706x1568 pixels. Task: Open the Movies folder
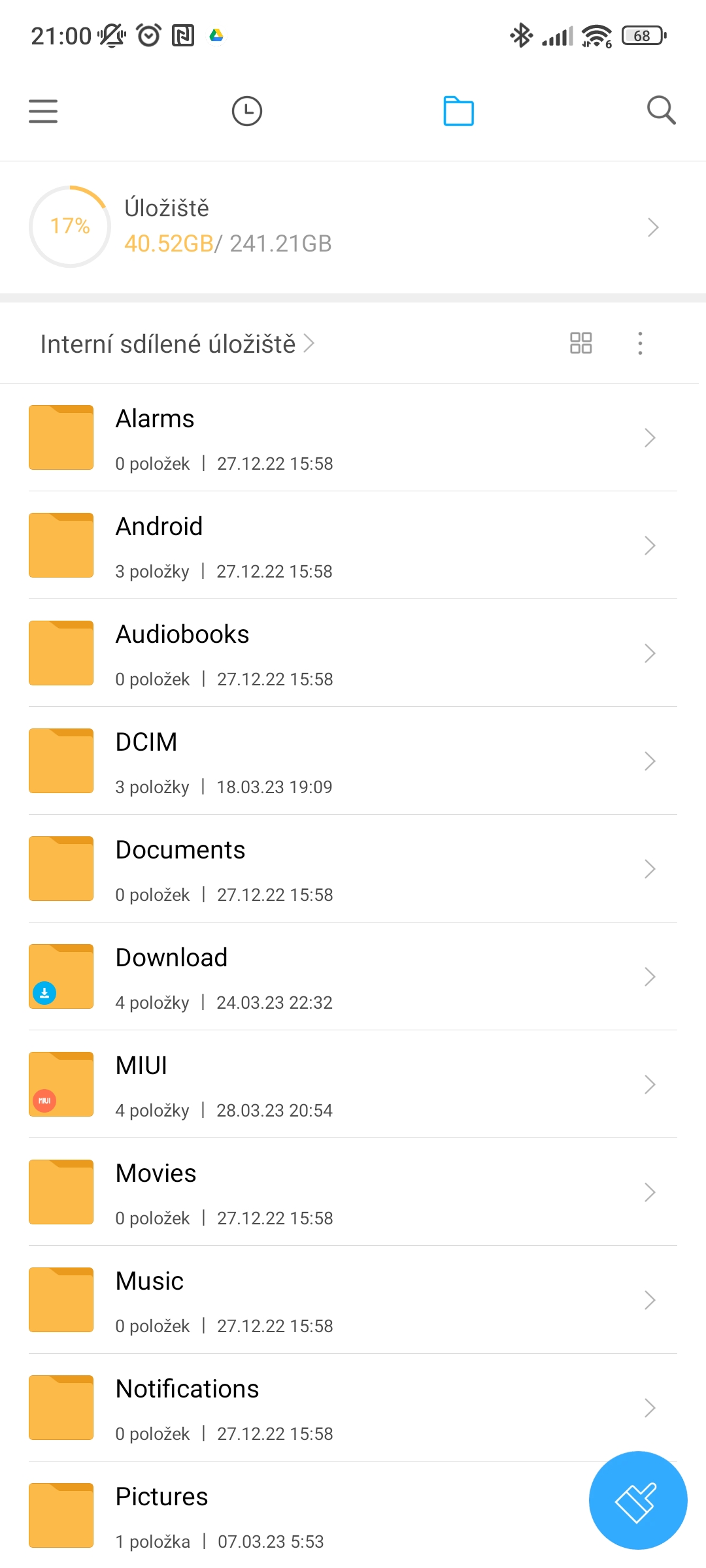click(353, 1192)
